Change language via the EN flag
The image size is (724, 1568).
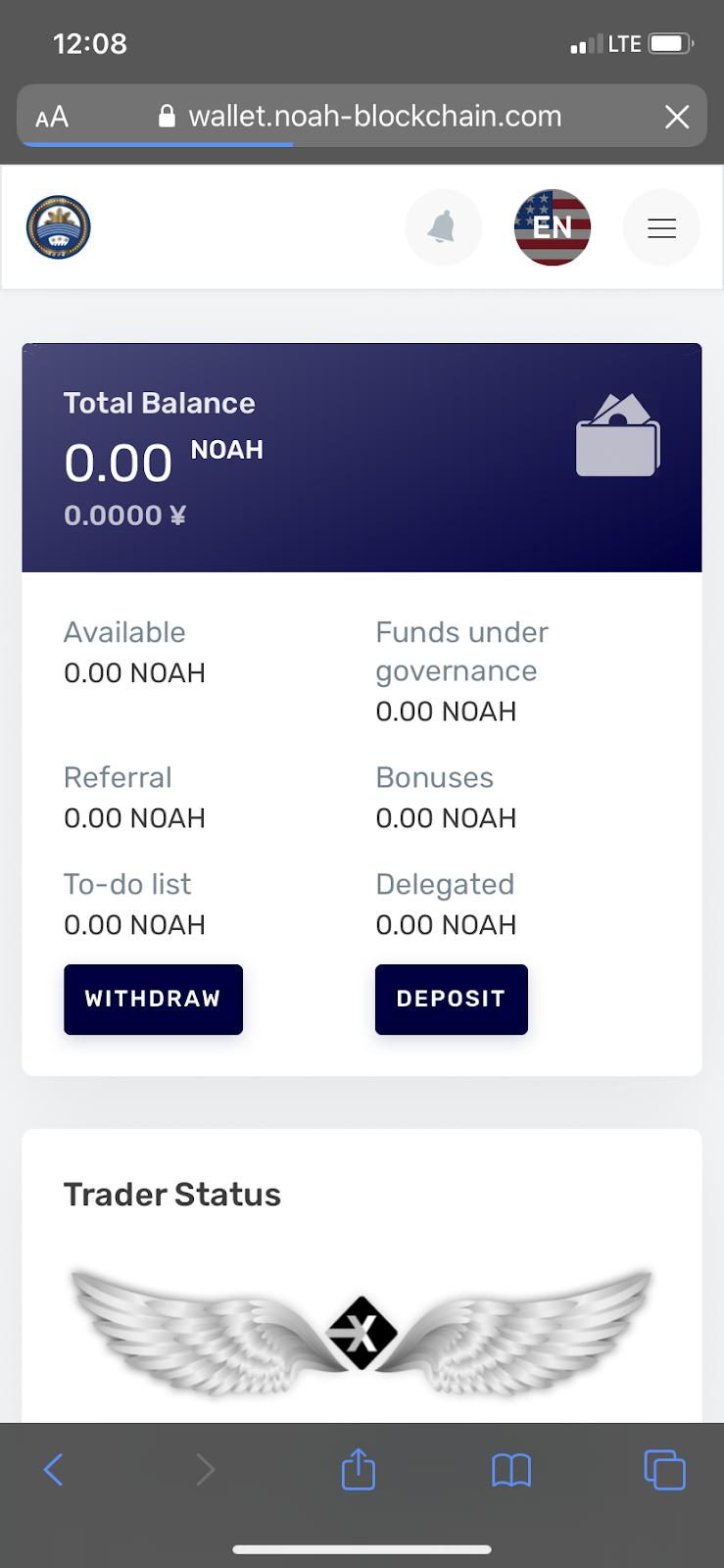point(553,227)
